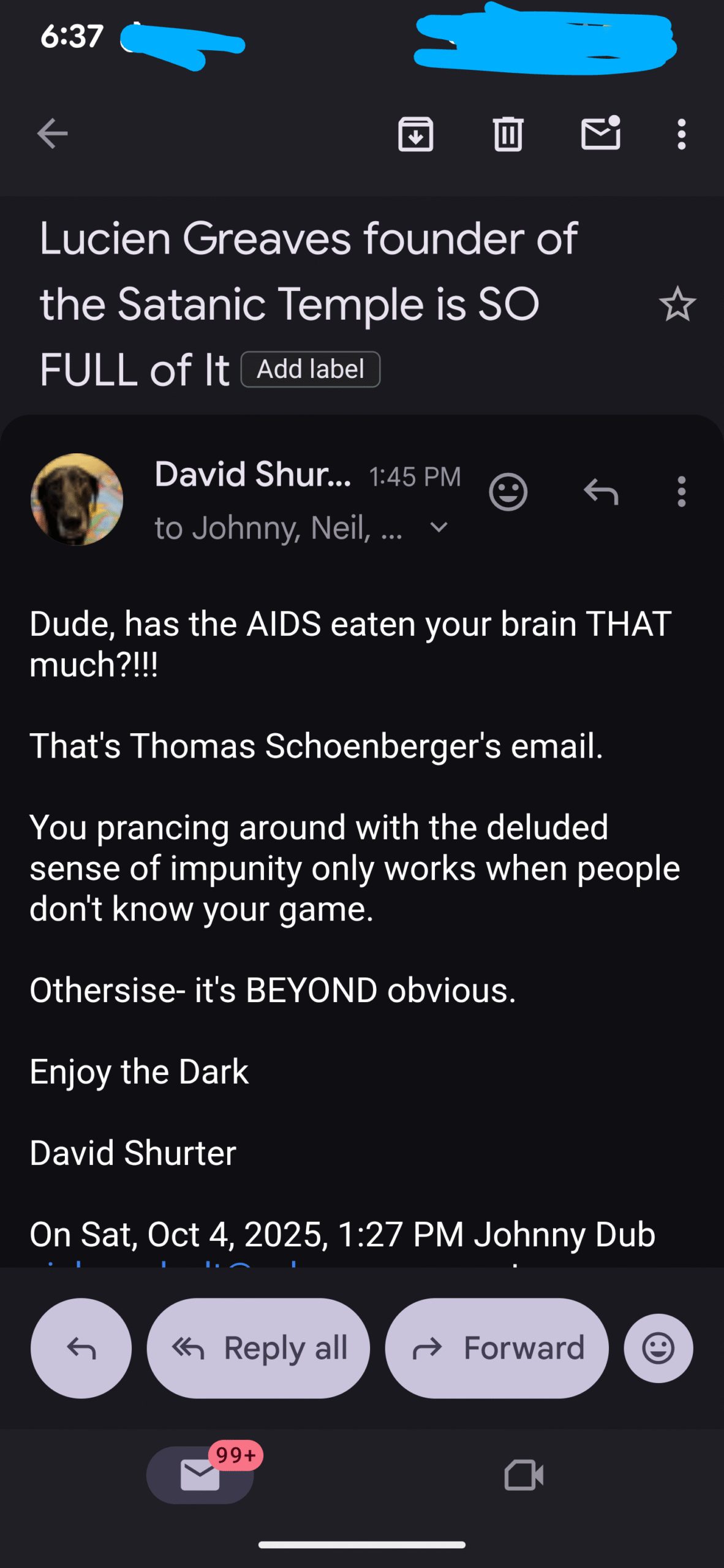Go back to the inbox
Screen dimensions: 724x1568
(52, 134)
